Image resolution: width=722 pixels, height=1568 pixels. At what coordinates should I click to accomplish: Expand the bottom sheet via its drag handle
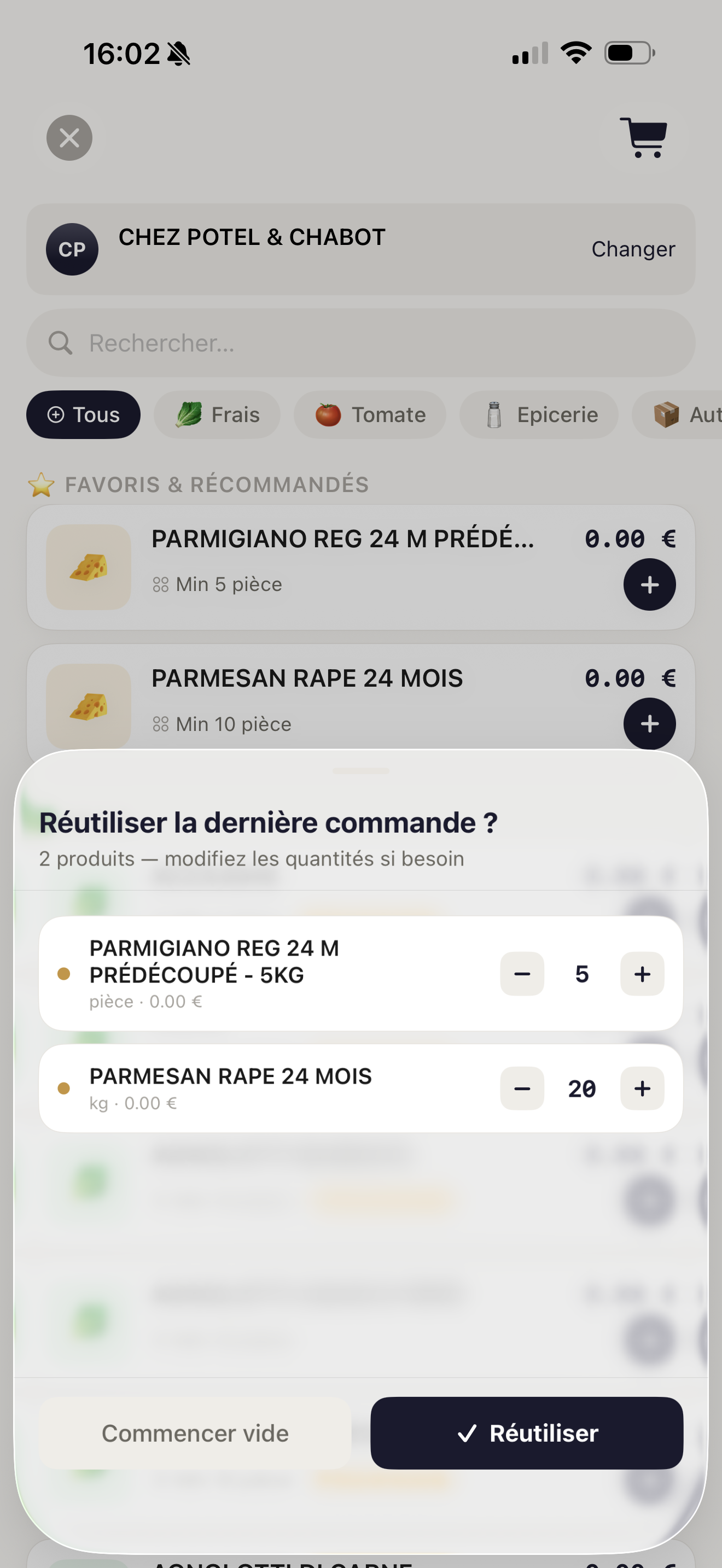(361, 771)
